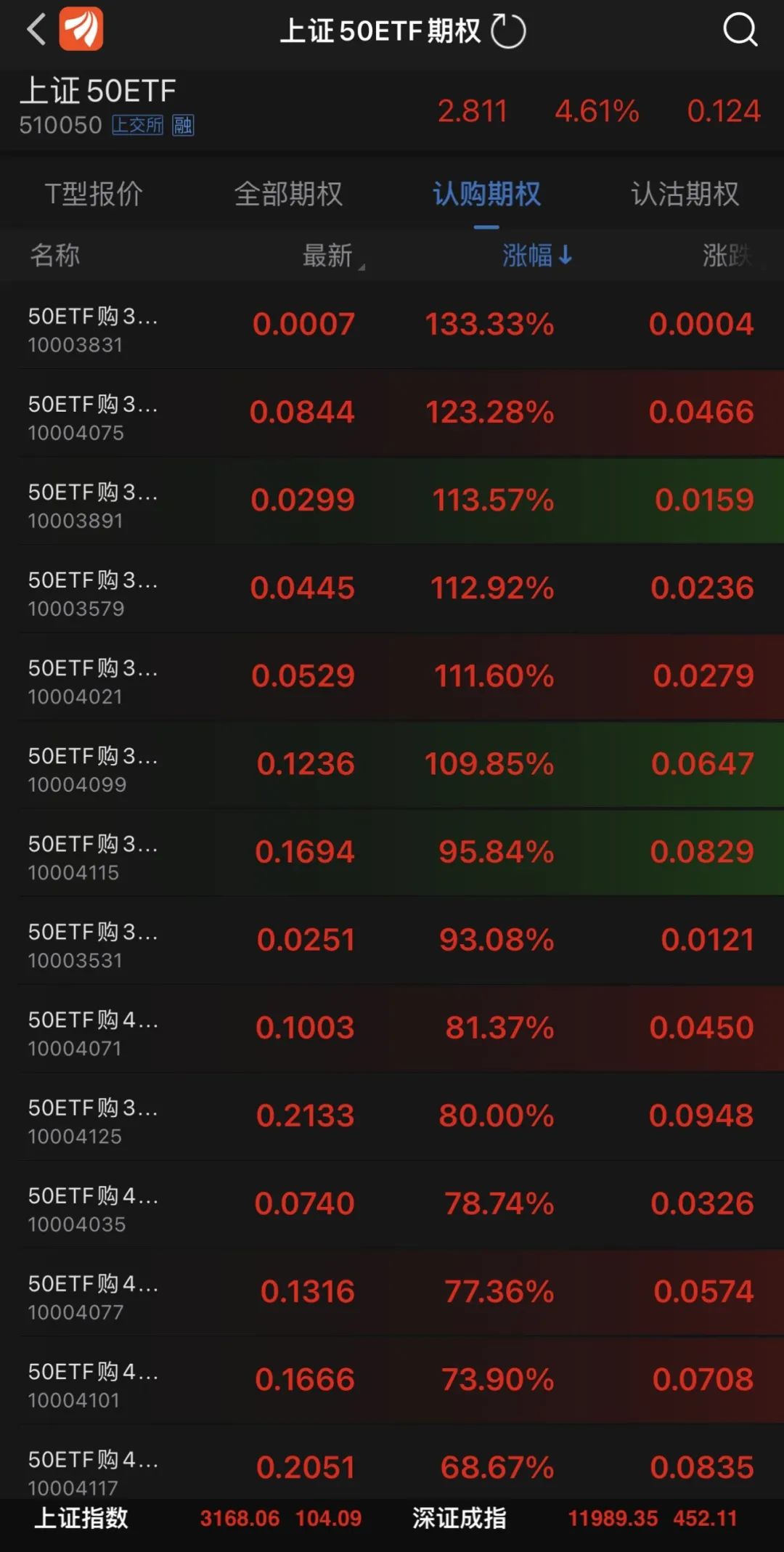This screenshot has width=784, height=1552.
Task: Open option contract 10004099
Action: [x=392, y=764]
